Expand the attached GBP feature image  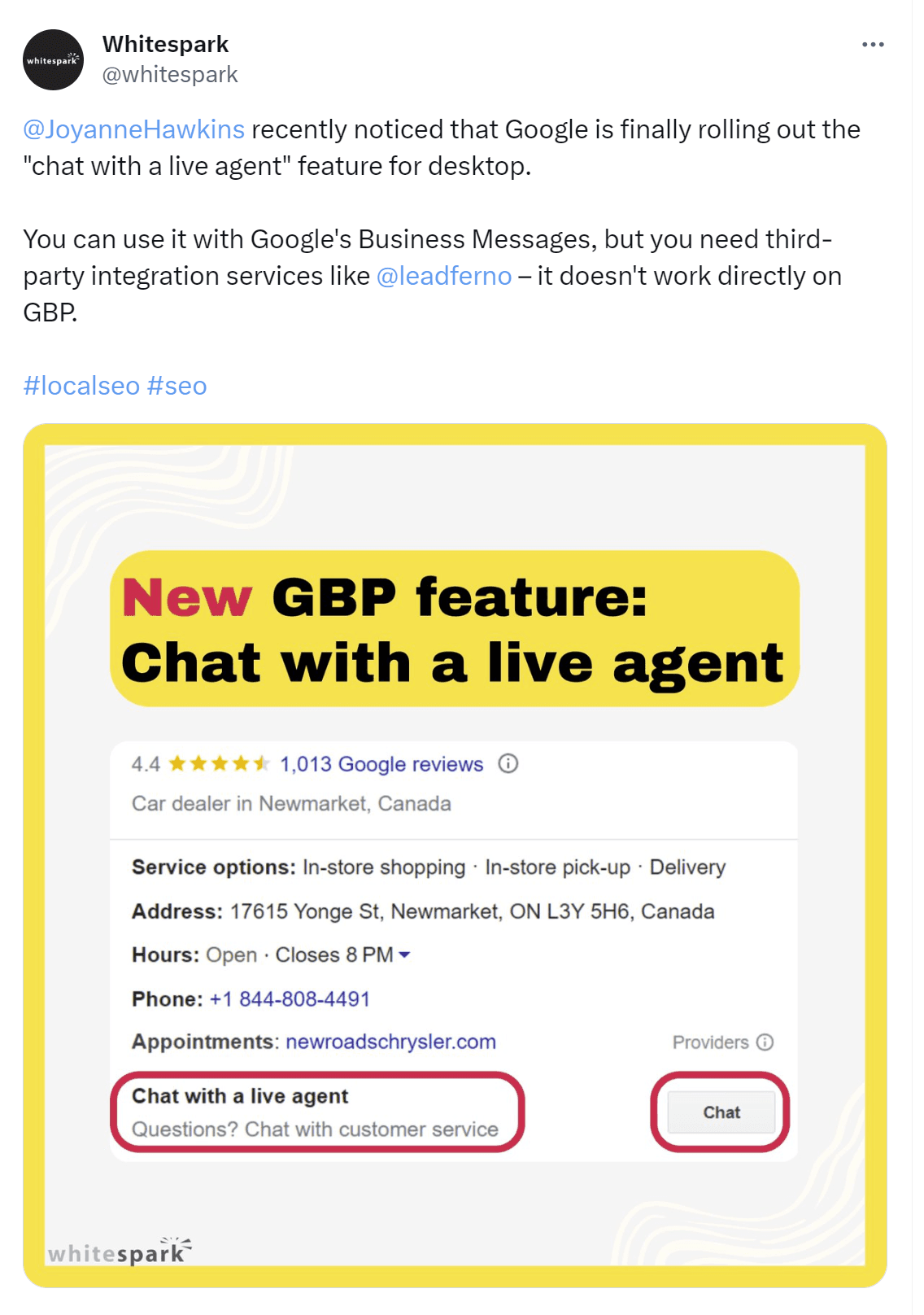[x=454, y=854]
